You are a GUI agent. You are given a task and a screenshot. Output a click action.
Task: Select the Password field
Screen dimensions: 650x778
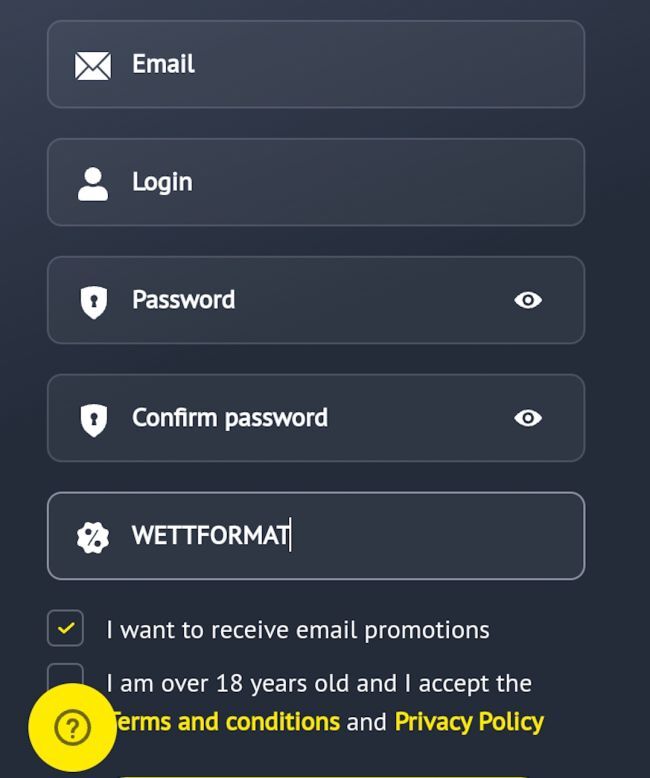[300, 300]
